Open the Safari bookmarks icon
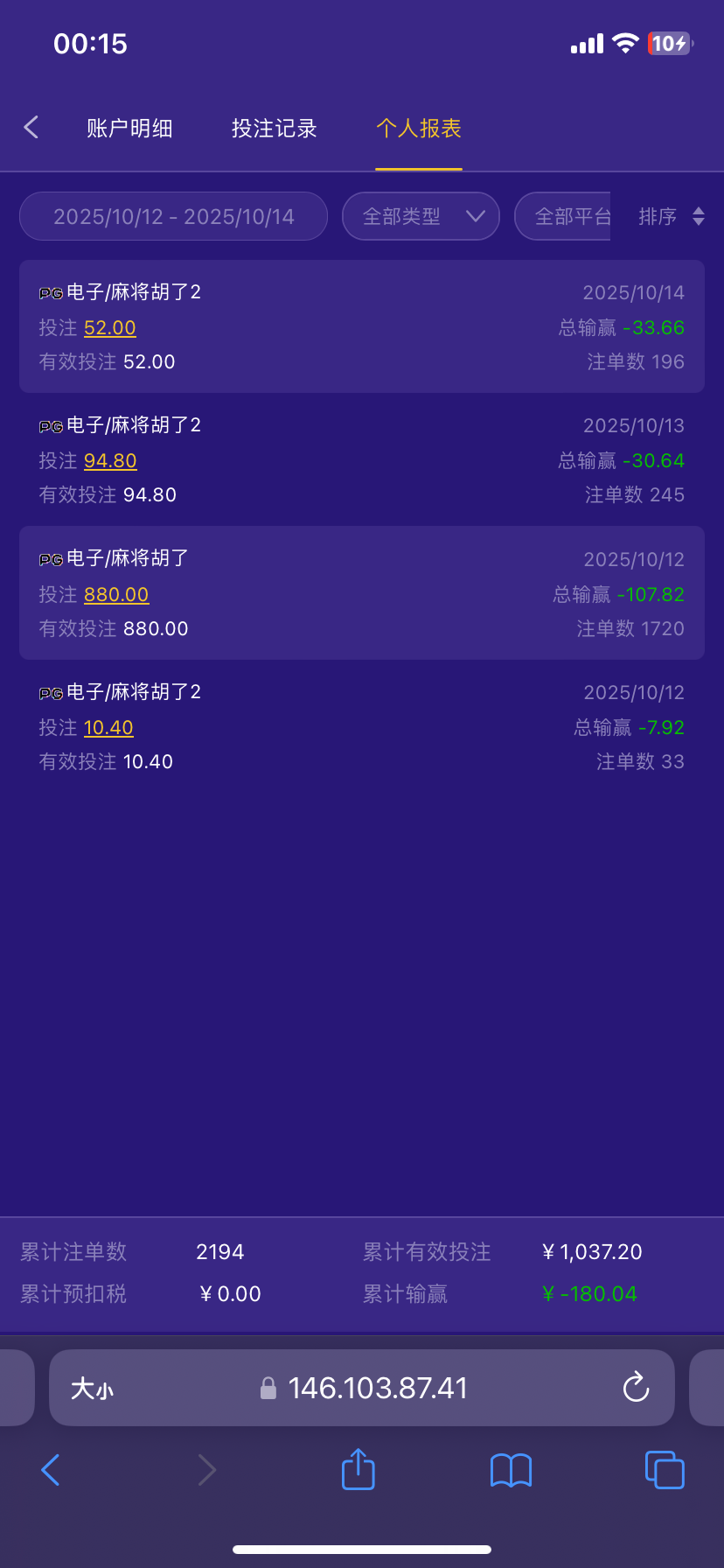The width and height of the screenshot is (724, 1568). click(511, 1469)
